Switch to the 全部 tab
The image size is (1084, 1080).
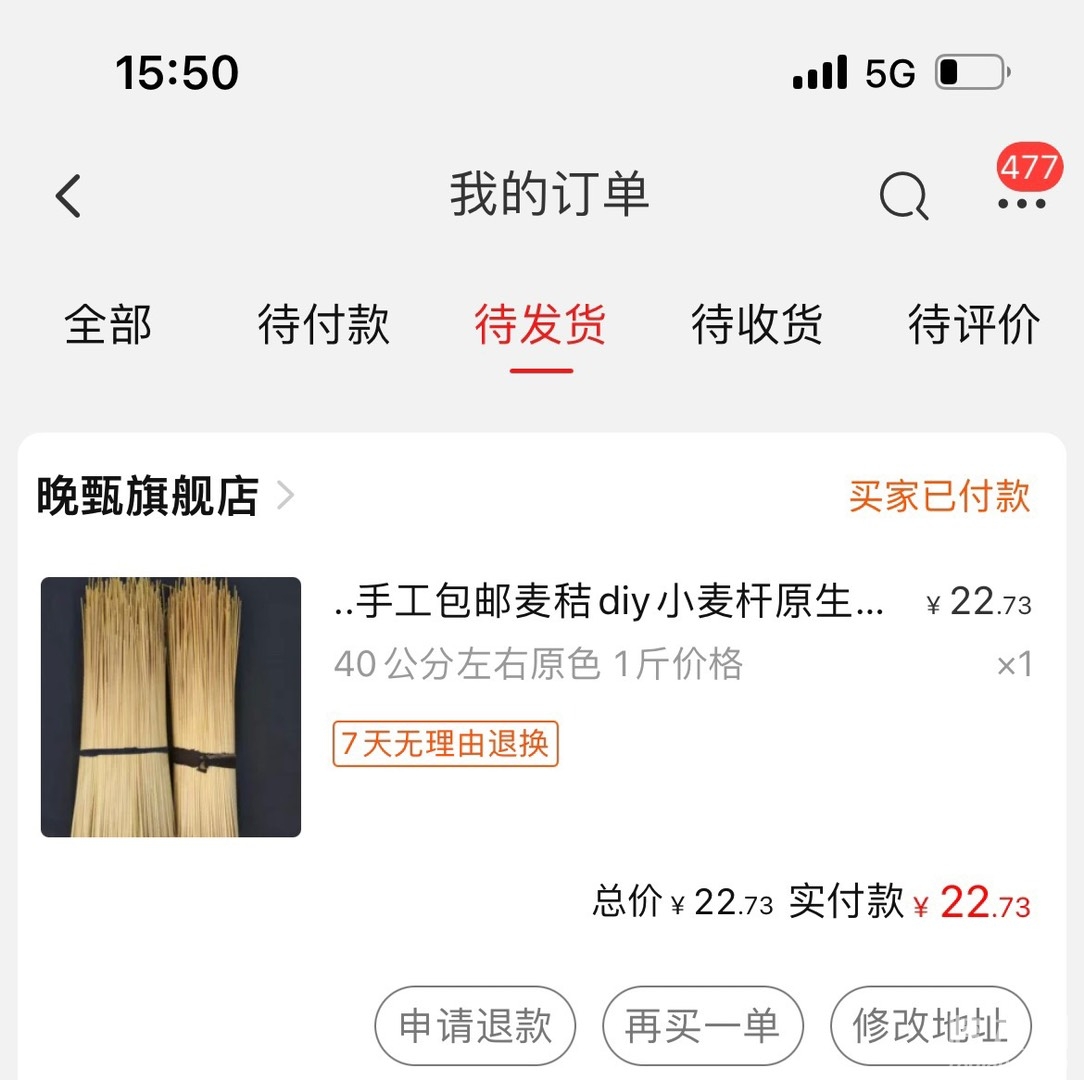click(x=108, y=326)
